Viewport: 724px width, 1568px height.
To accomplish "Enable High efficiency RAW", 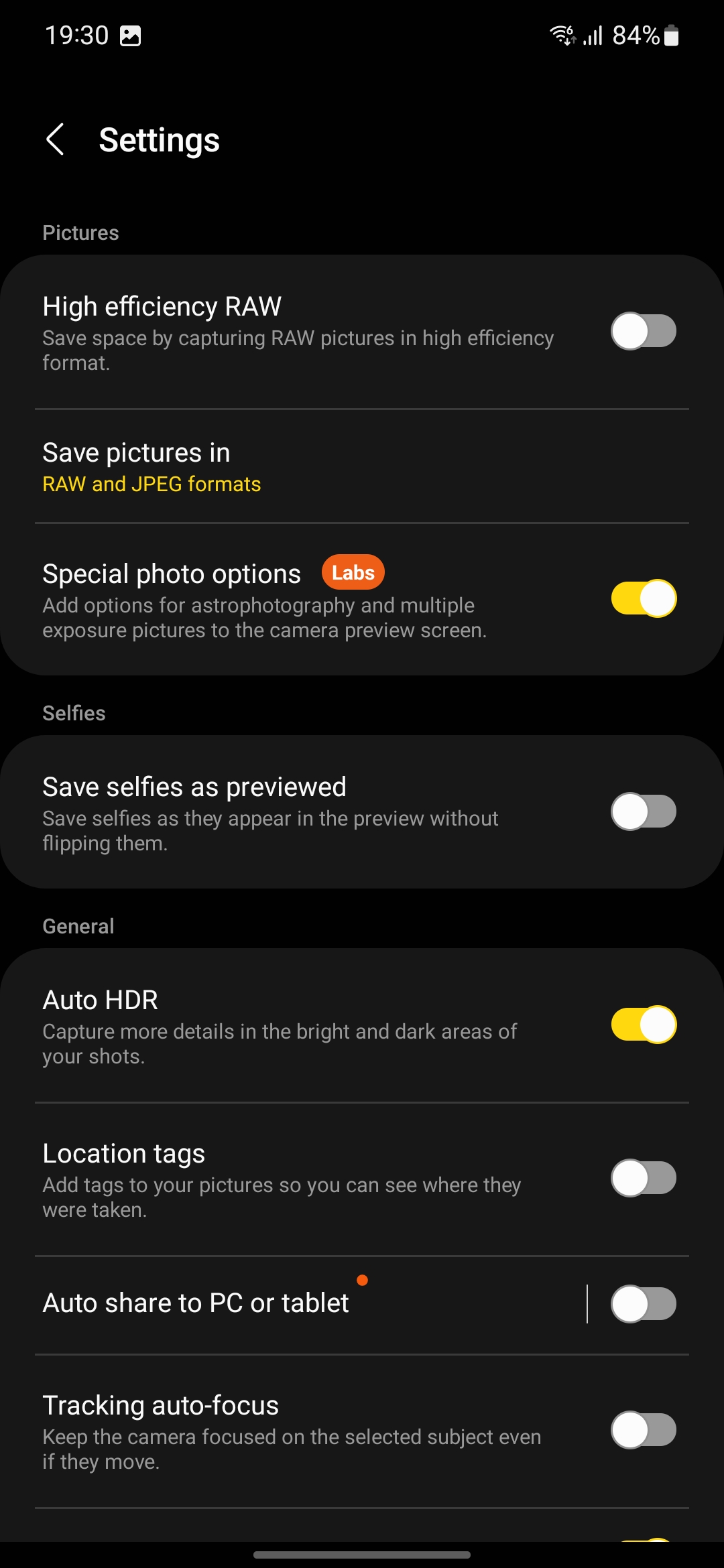I will click(643, 331).
